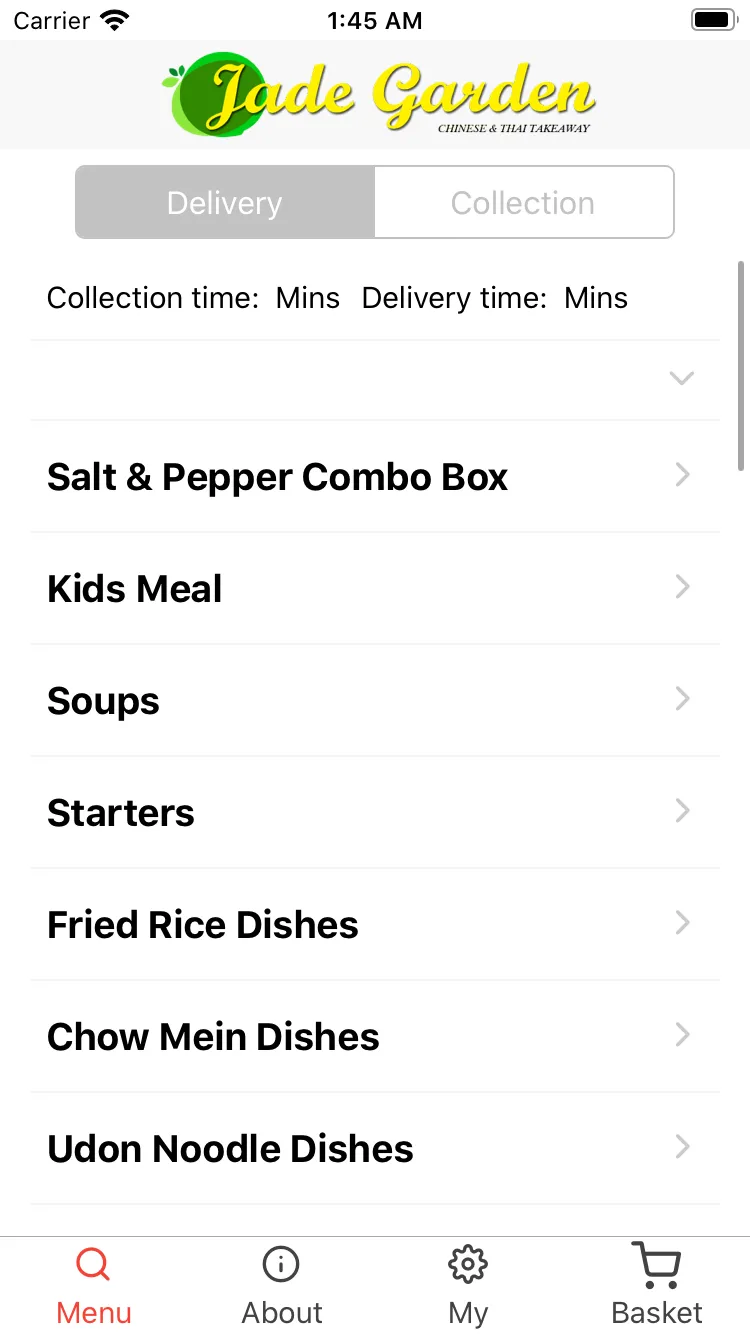Open the Kids Meal category
This screenshot has width=750, height=1334.
click(375, 589)
